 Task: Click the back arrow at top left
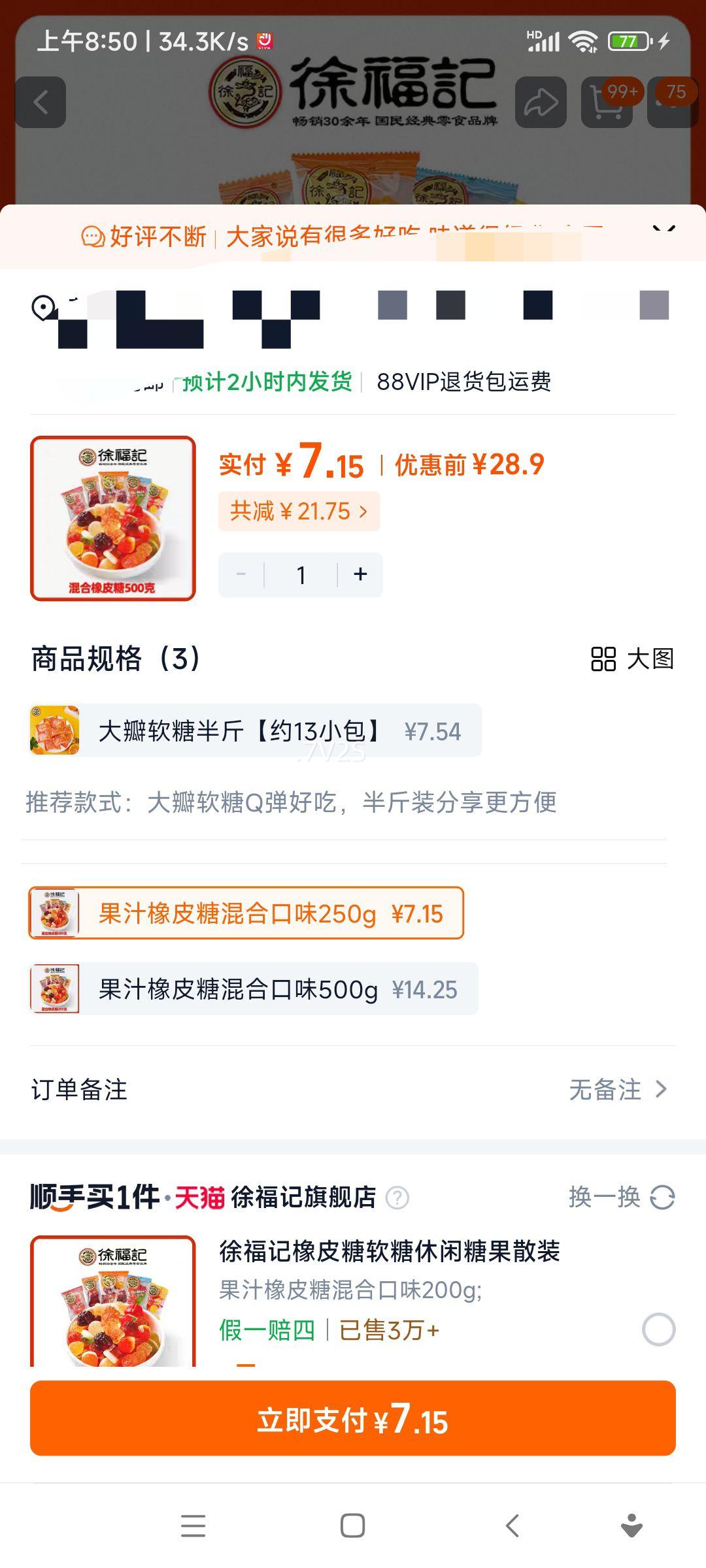41,101
